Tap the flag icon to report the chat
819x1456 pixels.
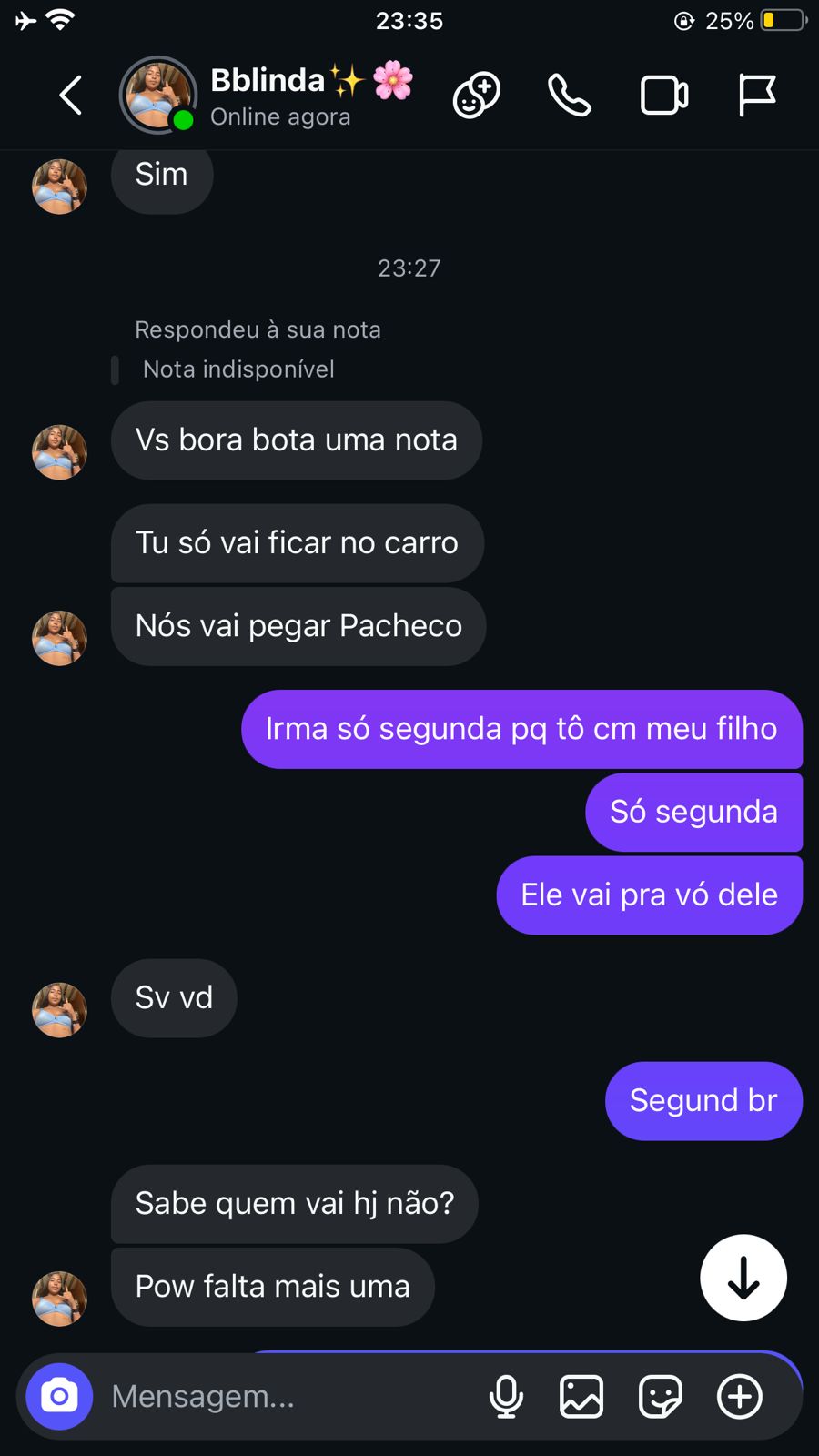tap(756, 95)
